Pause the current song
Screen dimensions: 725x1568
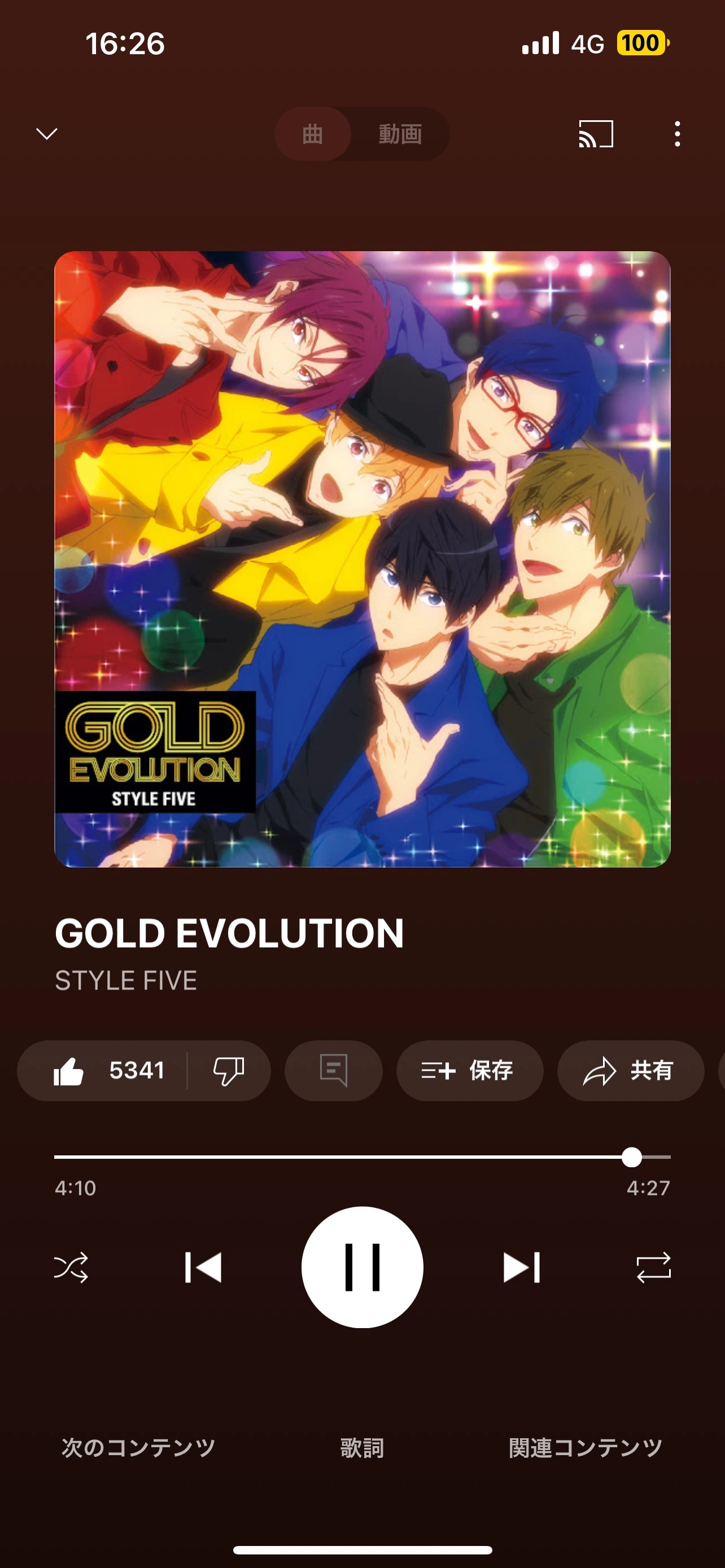point(362,1267)
